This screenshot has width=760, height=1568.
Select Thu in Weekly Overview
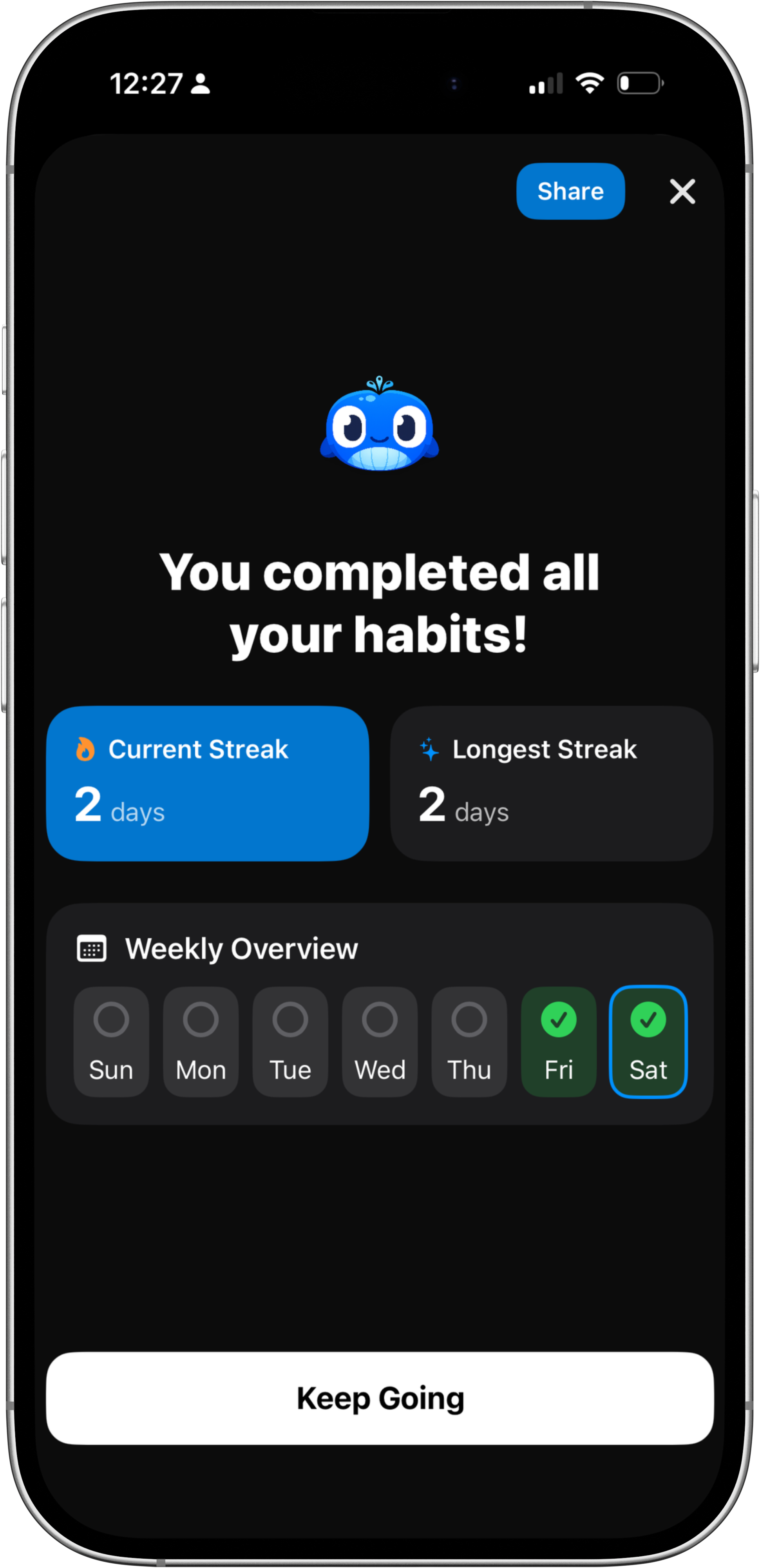point(469,1041)
